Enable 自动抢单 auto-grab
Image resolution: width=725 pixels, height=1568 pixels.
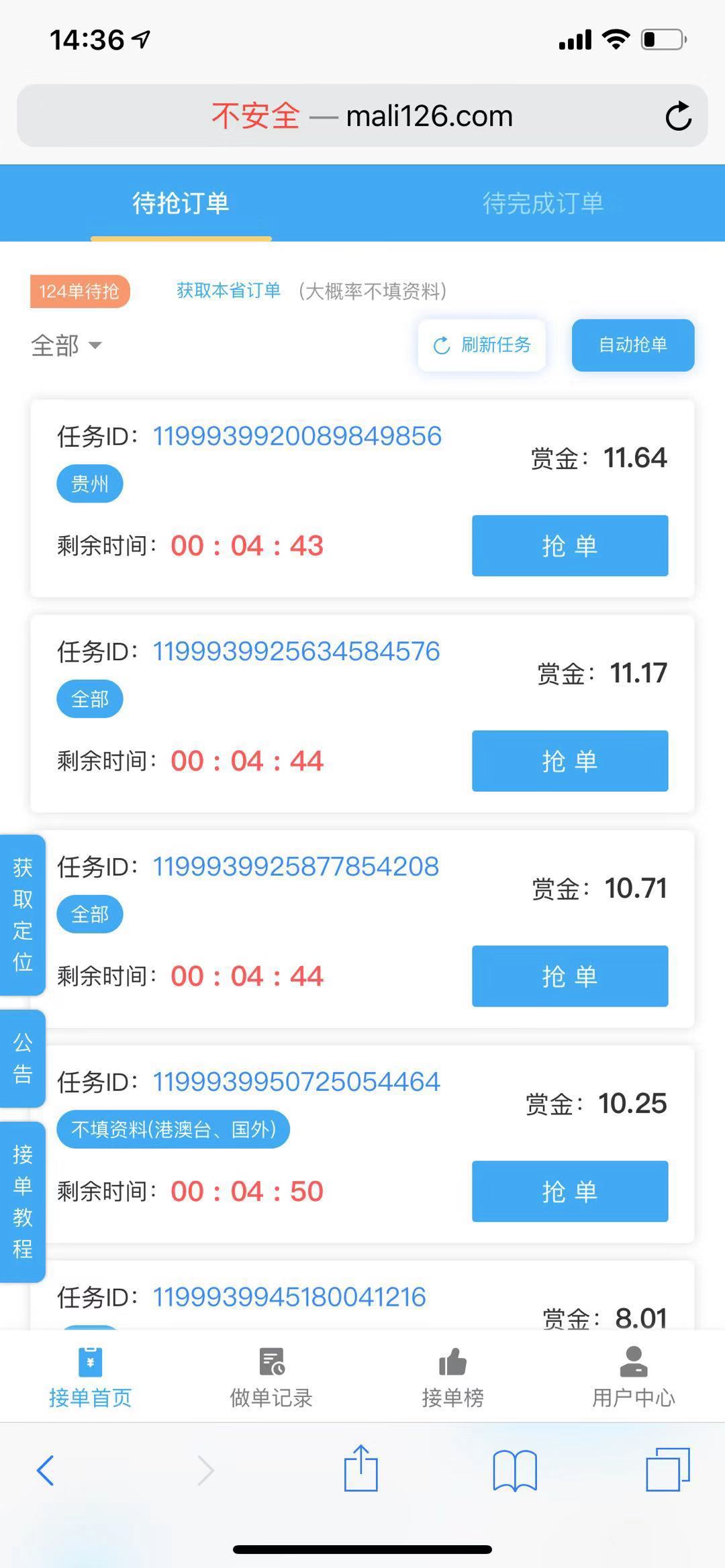coord(633,345)
